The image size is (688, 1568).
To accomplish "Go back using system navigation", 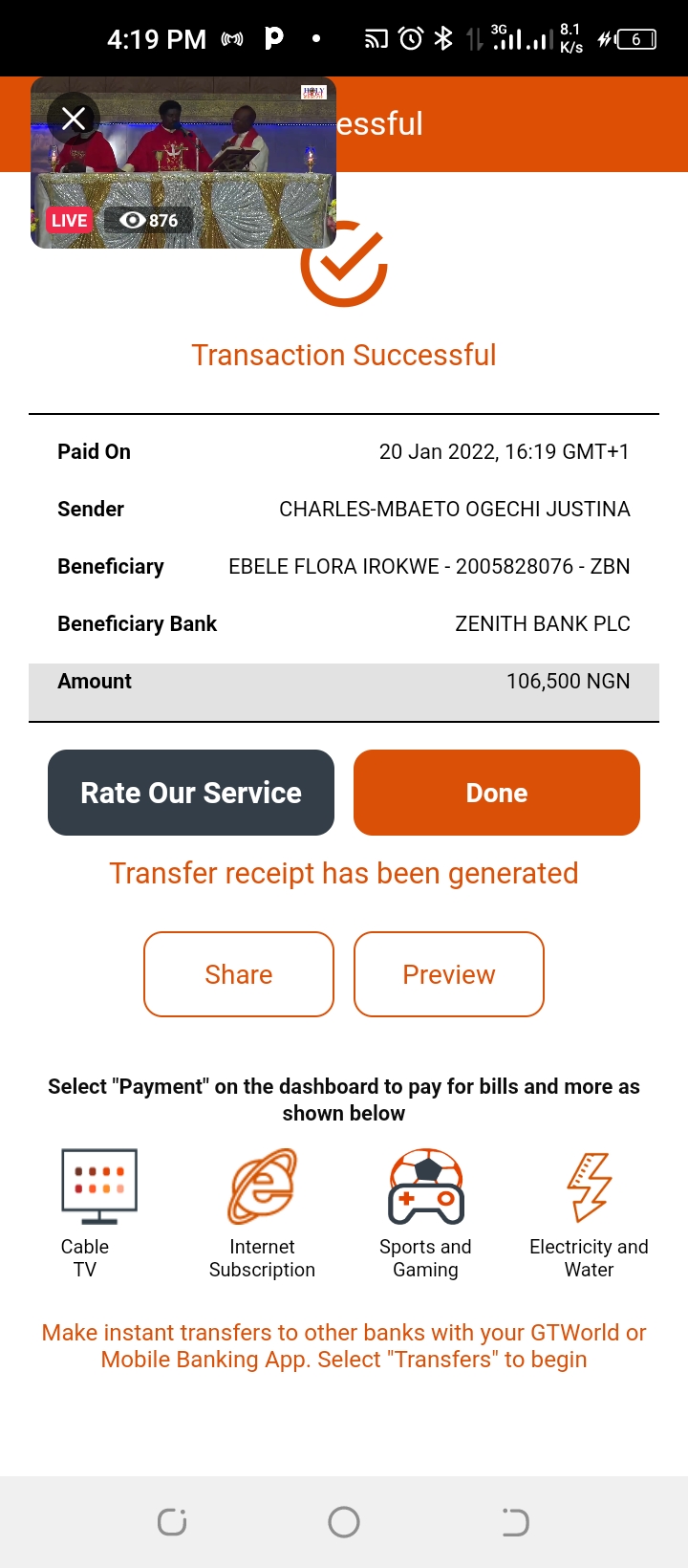I will 515,1522.
